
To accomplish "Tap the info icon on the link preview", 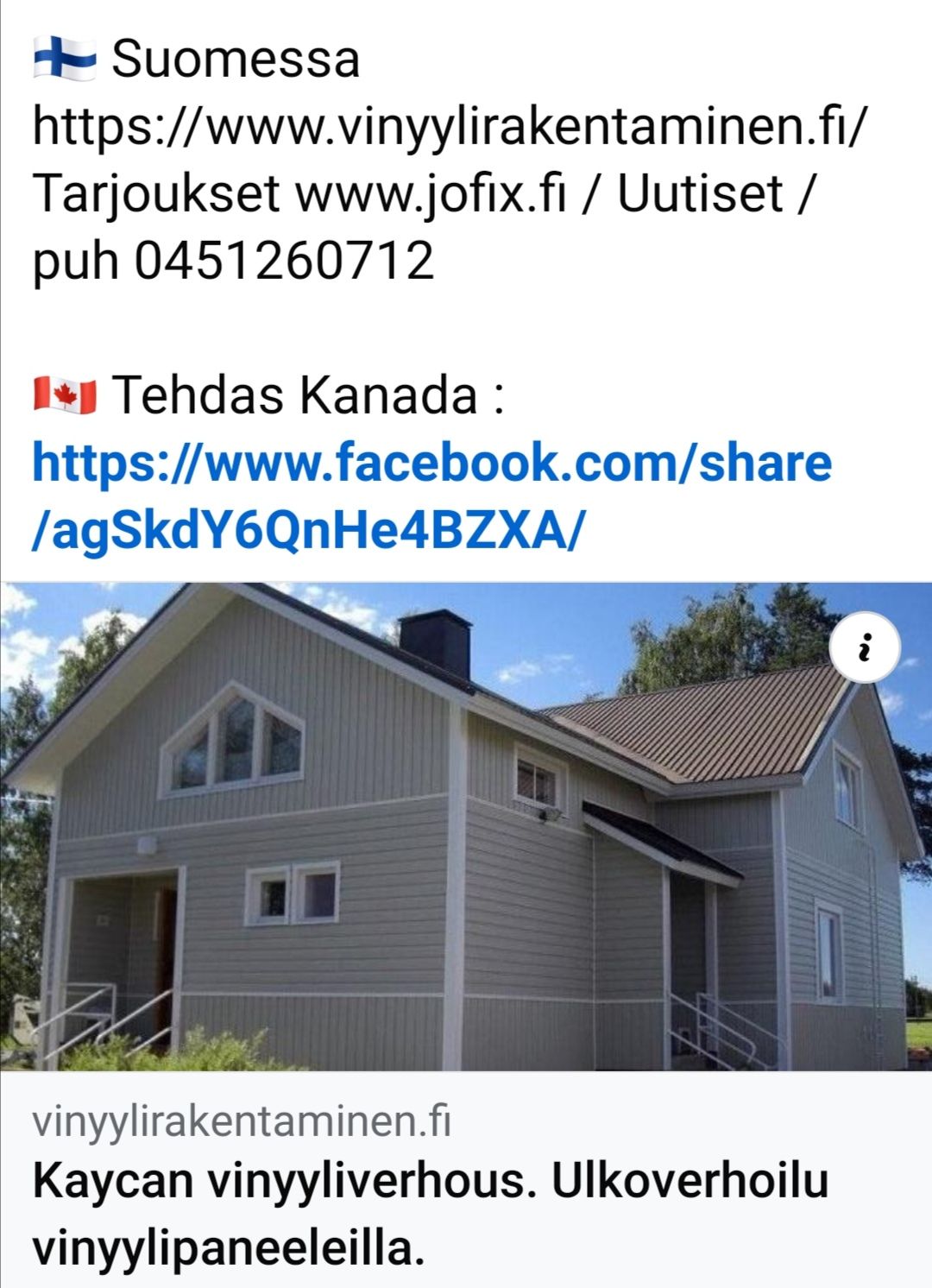I will [866, 647].
